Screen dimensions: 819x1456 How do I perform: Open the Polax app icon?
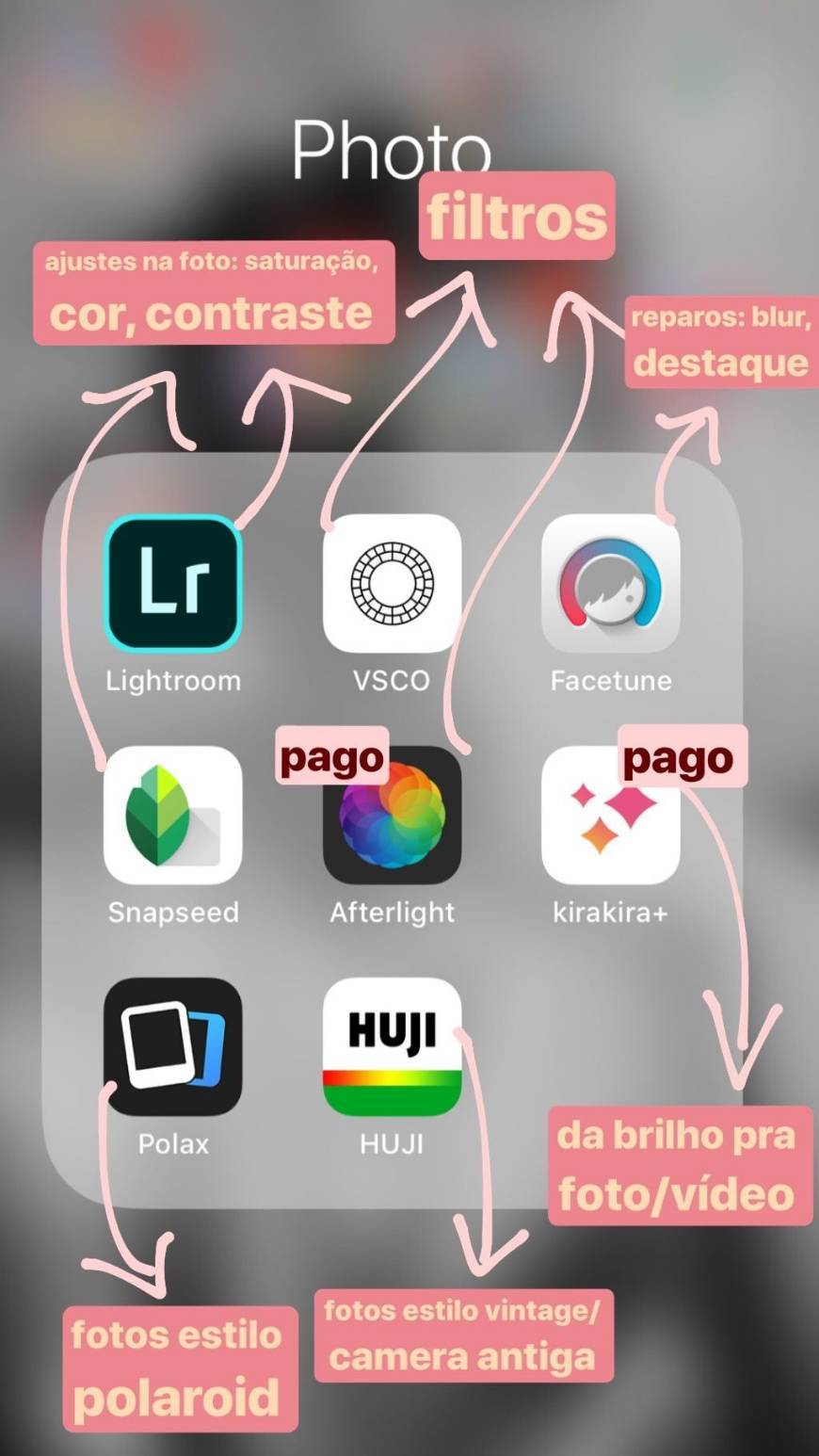click(173, 1045)
